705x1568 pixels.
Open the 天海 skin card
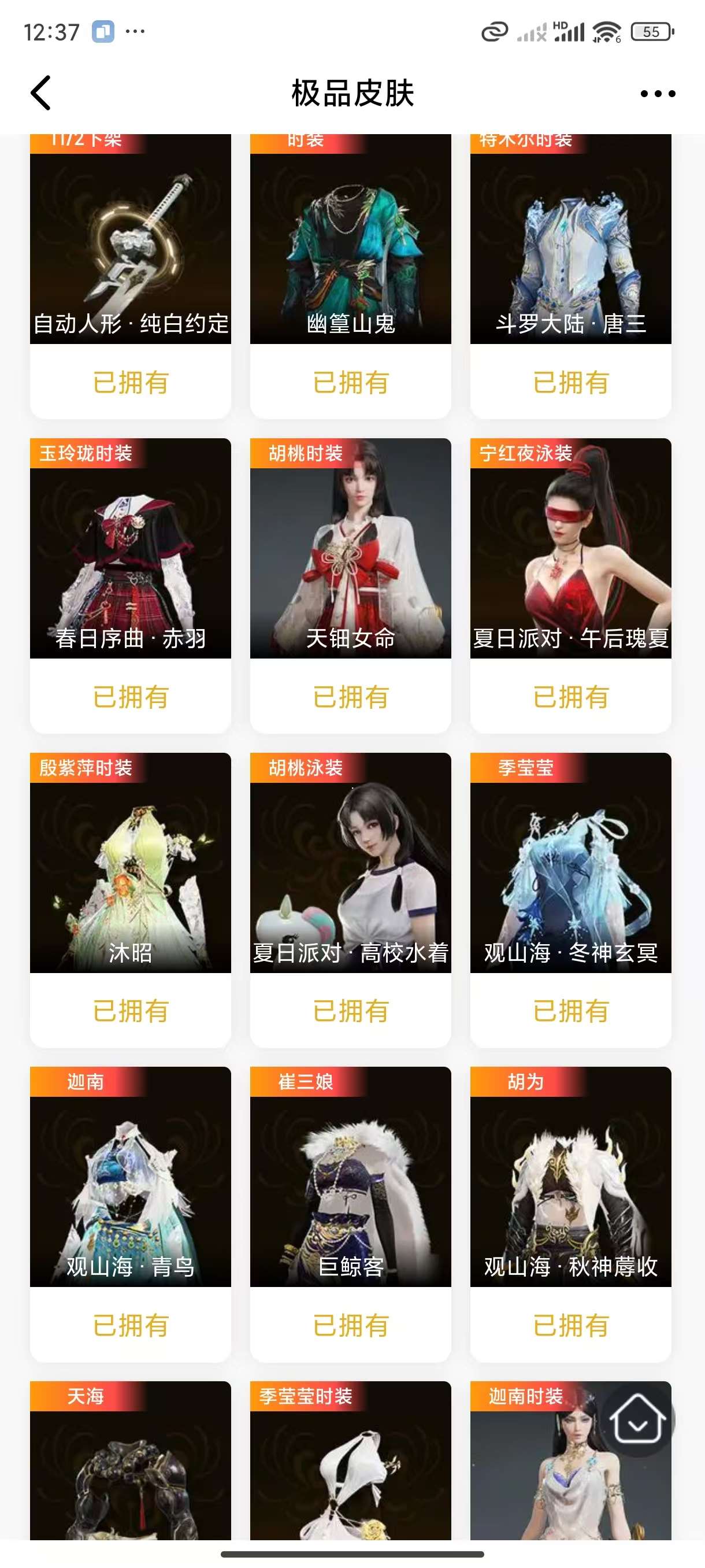130,1473
